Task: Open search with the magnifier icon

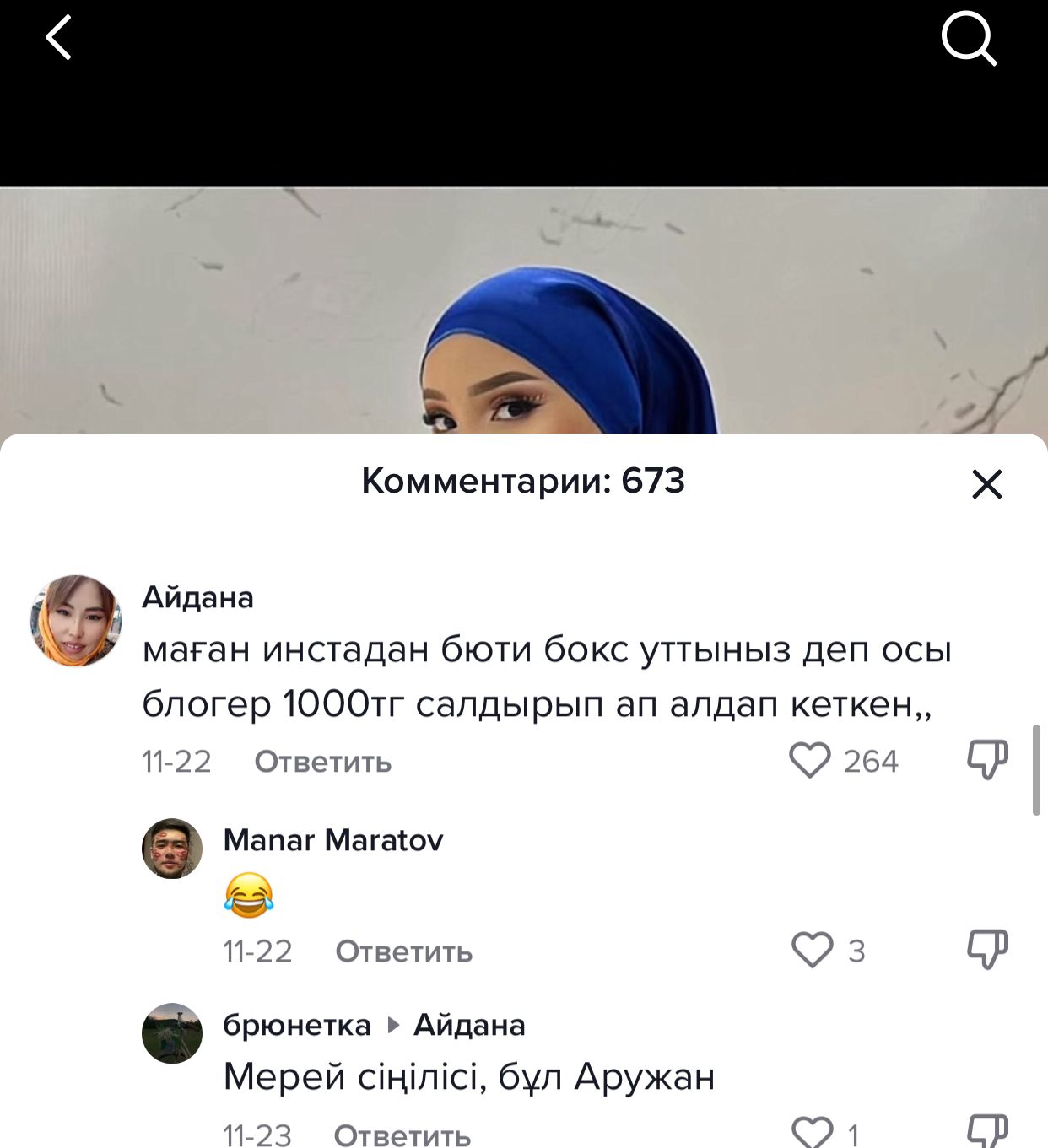Action: [x=969, y=39]
